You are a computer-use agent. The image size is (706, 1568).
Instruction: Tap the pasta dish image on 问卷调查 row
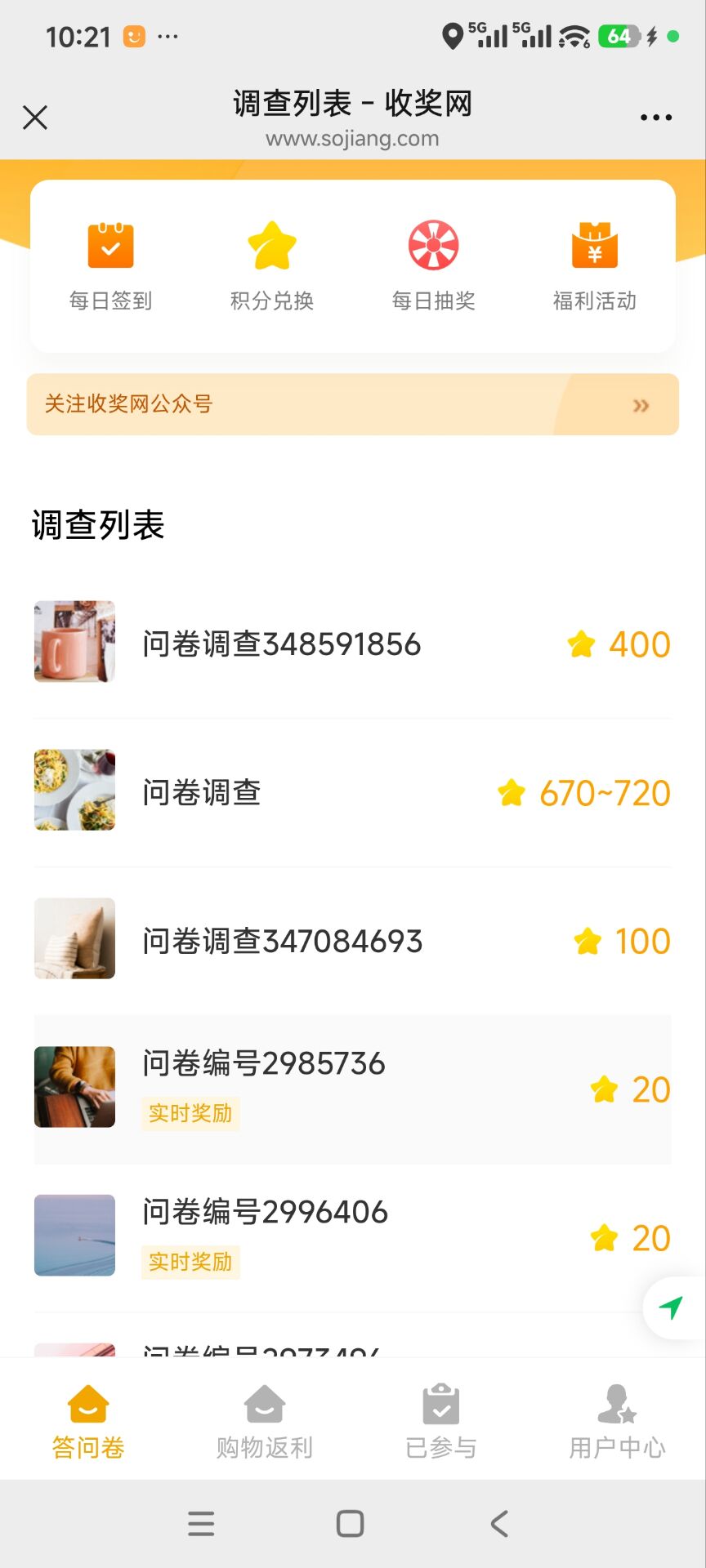tap(74, 790)
